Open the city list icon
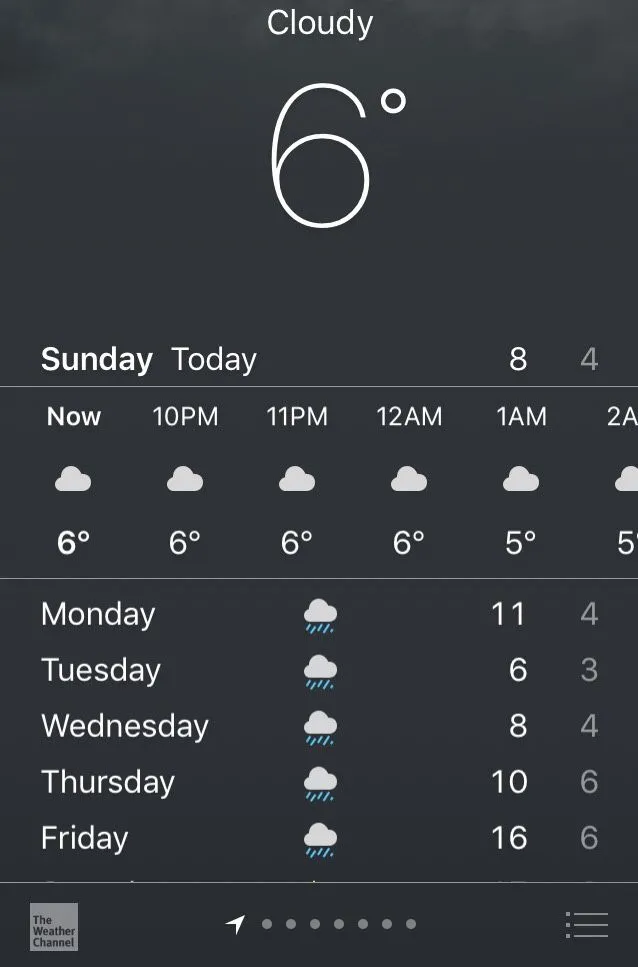This screenshot has height=967, width=638. click(x=587, y=925)
